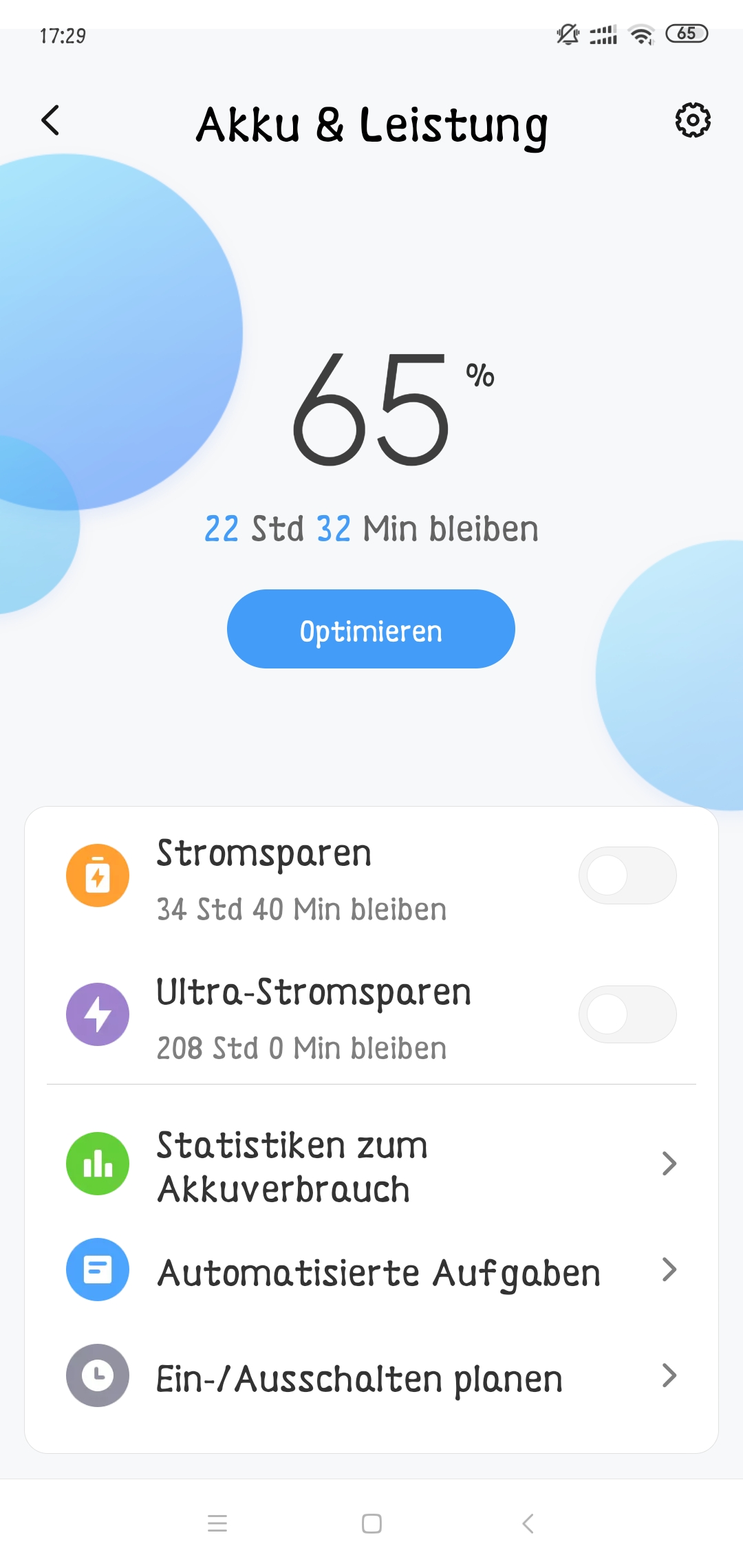
Task: Open Statistiken zum Akkuverbrauch
Action: pyautogui.click(x=371, y=1164)
